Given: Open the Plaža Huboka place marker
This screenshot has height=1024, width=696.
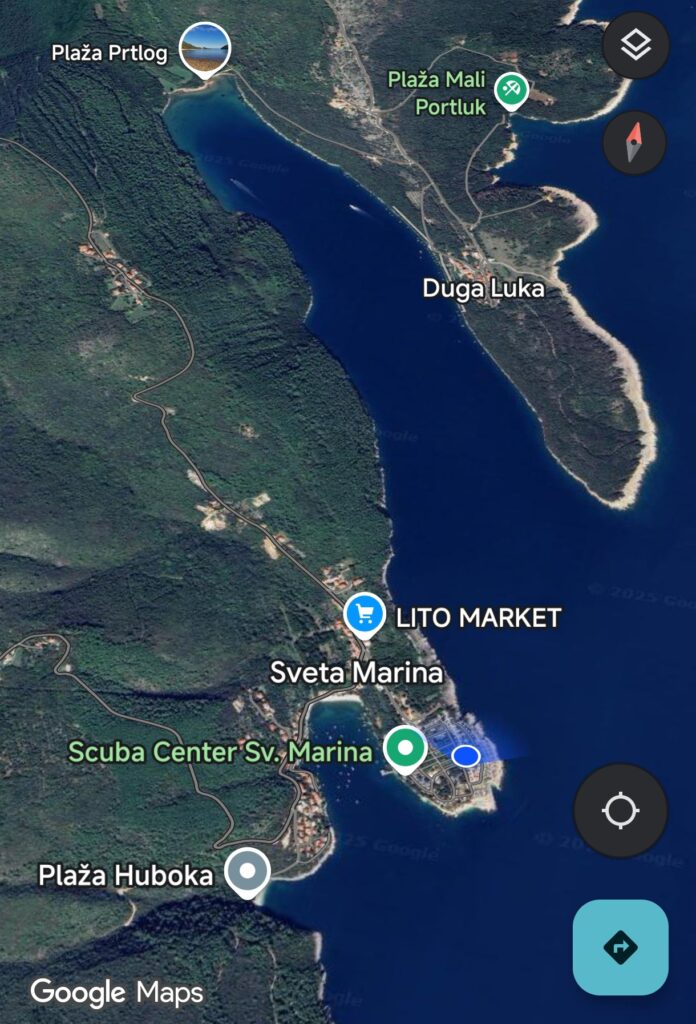Looking at the screenshot, I should [x=246, y=872].
